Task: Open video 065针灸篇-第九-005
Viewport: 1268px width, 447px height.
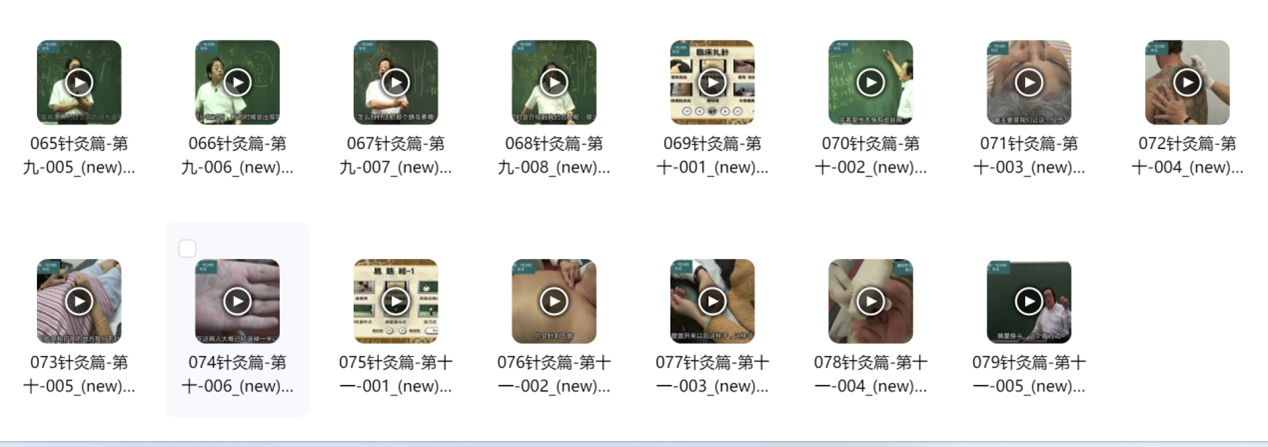Action: tap(79, 82)
